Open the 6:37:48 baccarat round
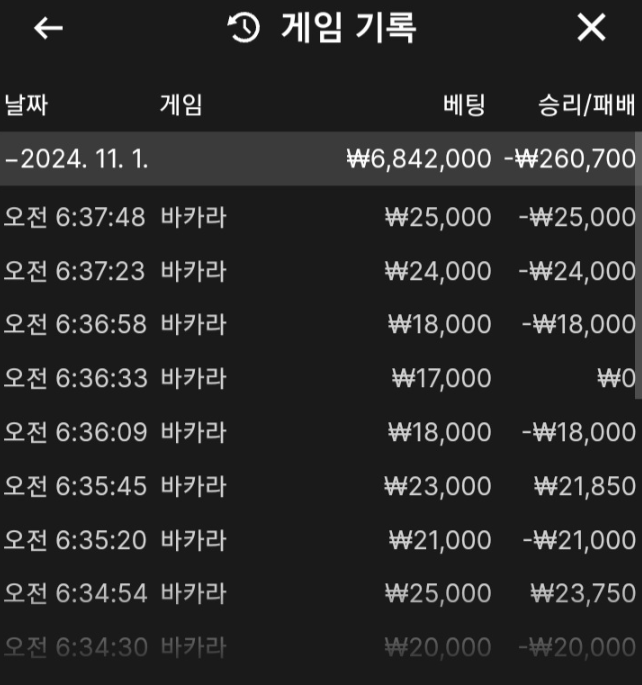Viewport: 642px width, 685px height. click(318, 217)
